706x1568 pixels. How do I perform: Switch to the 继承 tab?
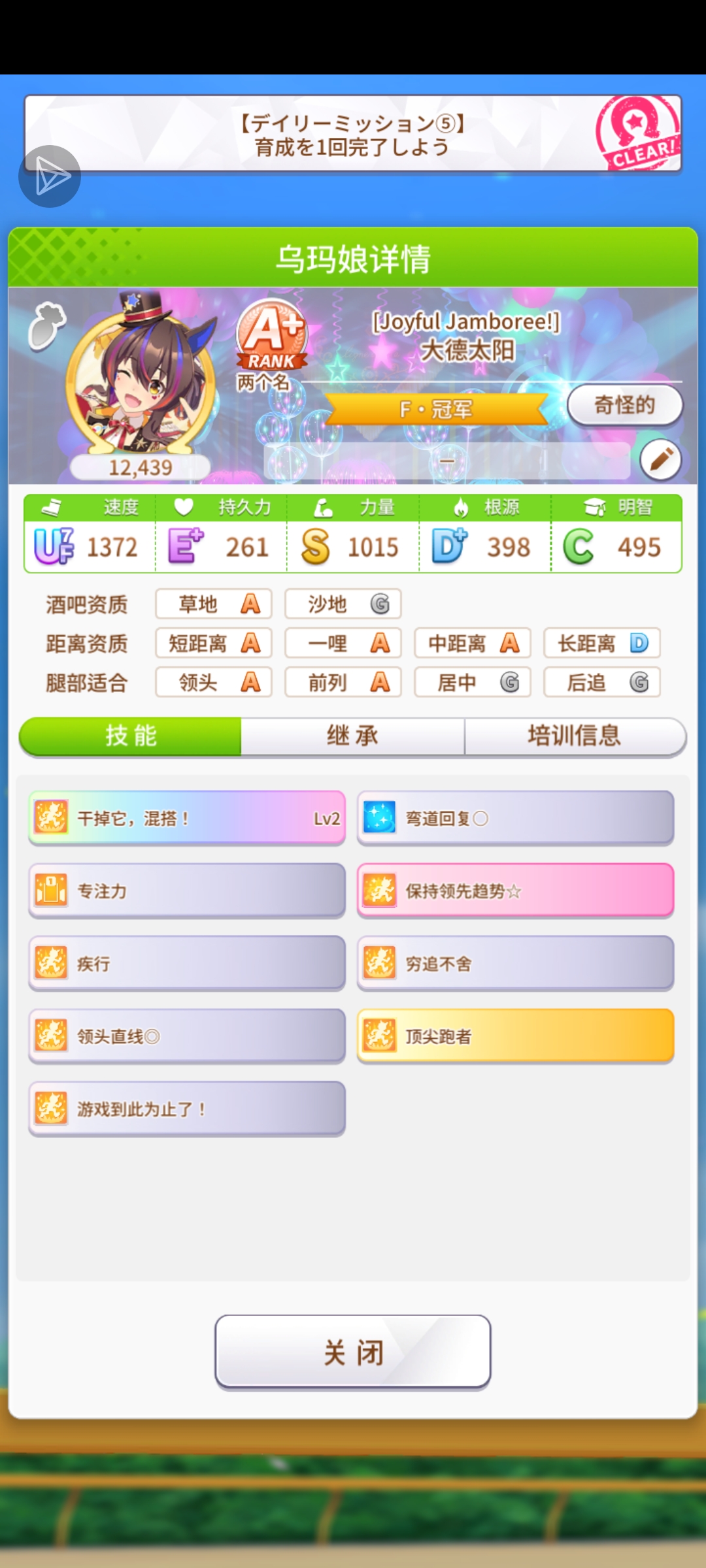pos(352,736)
